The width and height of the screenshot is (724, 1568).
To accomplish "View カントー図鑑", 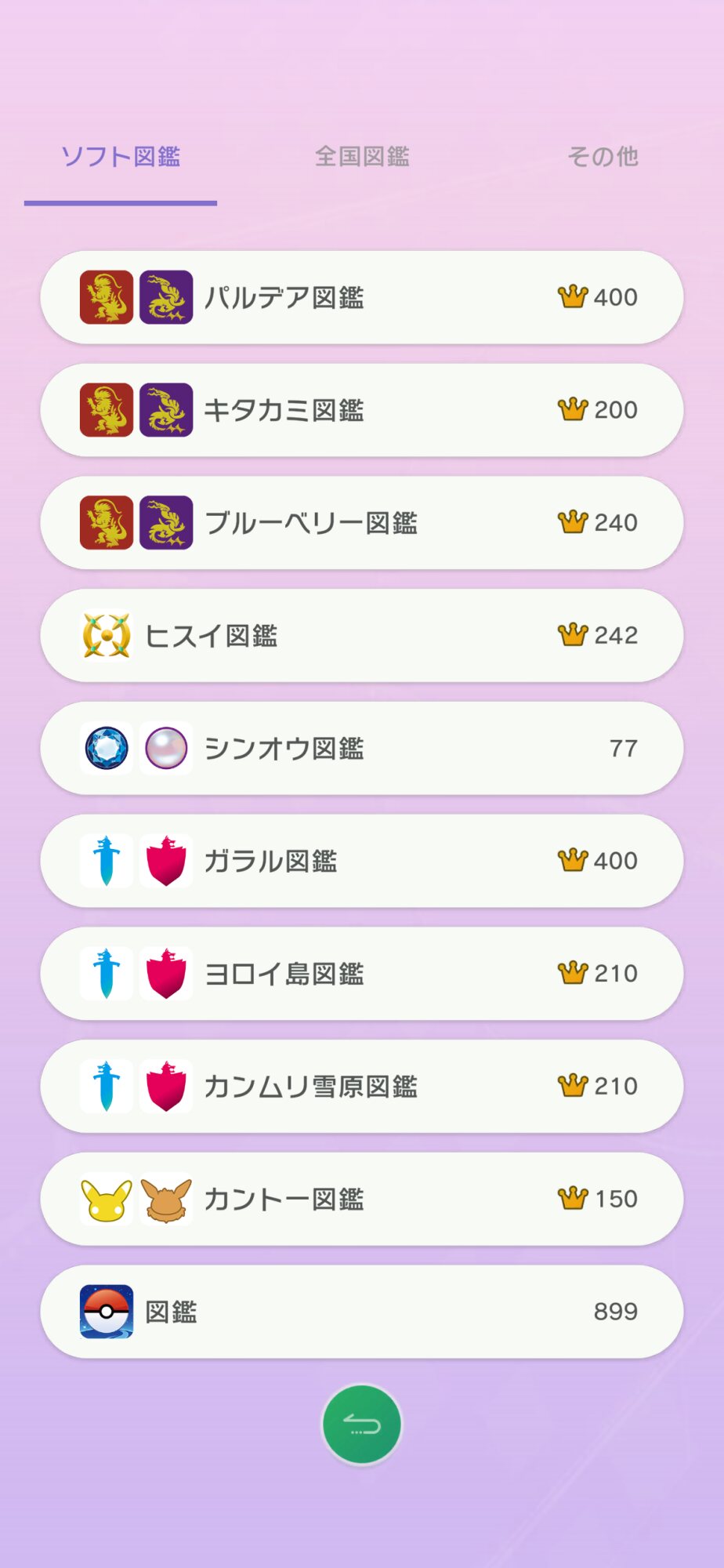I will pos(362,1200).
